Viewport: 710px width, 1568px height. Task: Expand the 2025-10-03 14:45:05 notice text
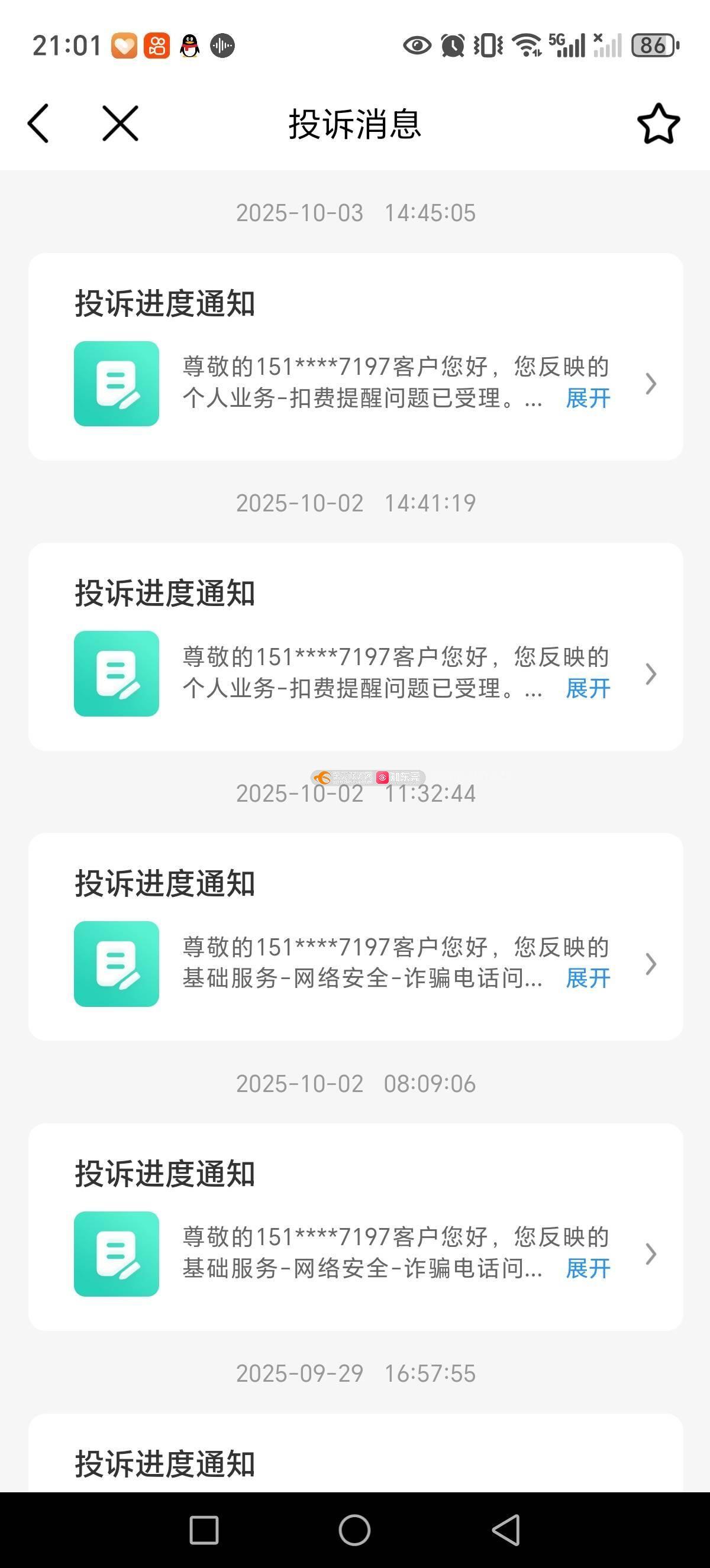coord(588,399)
